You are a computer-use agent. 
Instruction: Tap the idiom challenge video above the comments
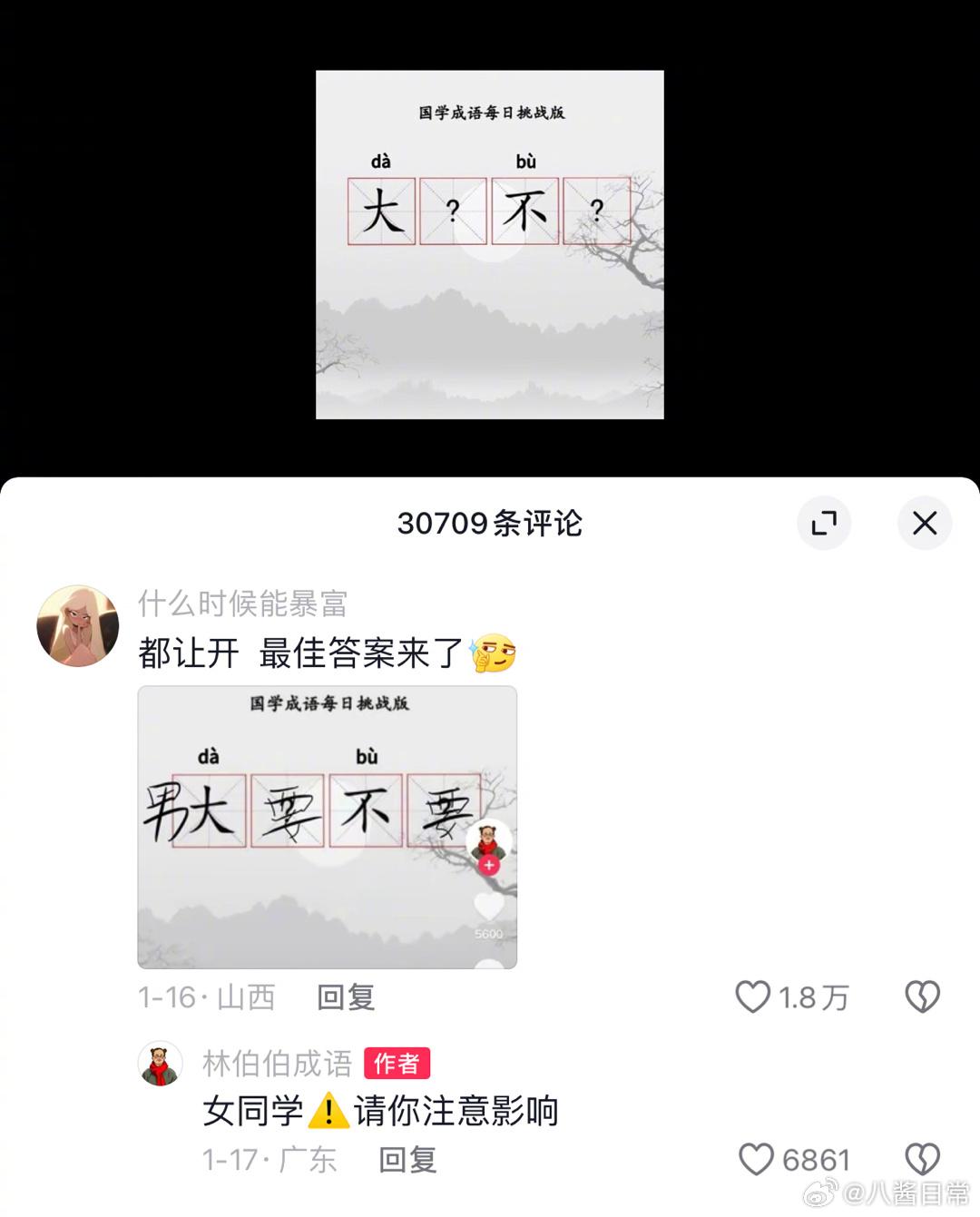pyautogui.click(x=489, y=244)
